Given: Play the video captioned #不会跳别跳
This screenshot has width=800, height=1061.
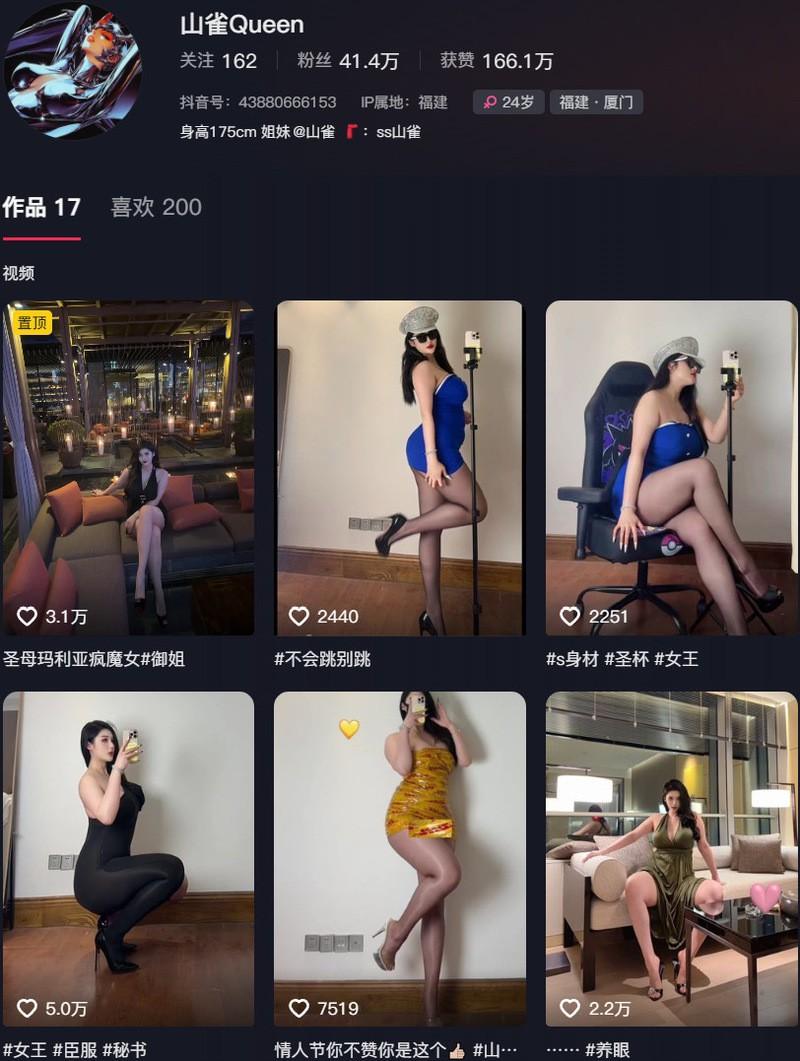Looking at the screenshot, I should [x=399, y=468].
